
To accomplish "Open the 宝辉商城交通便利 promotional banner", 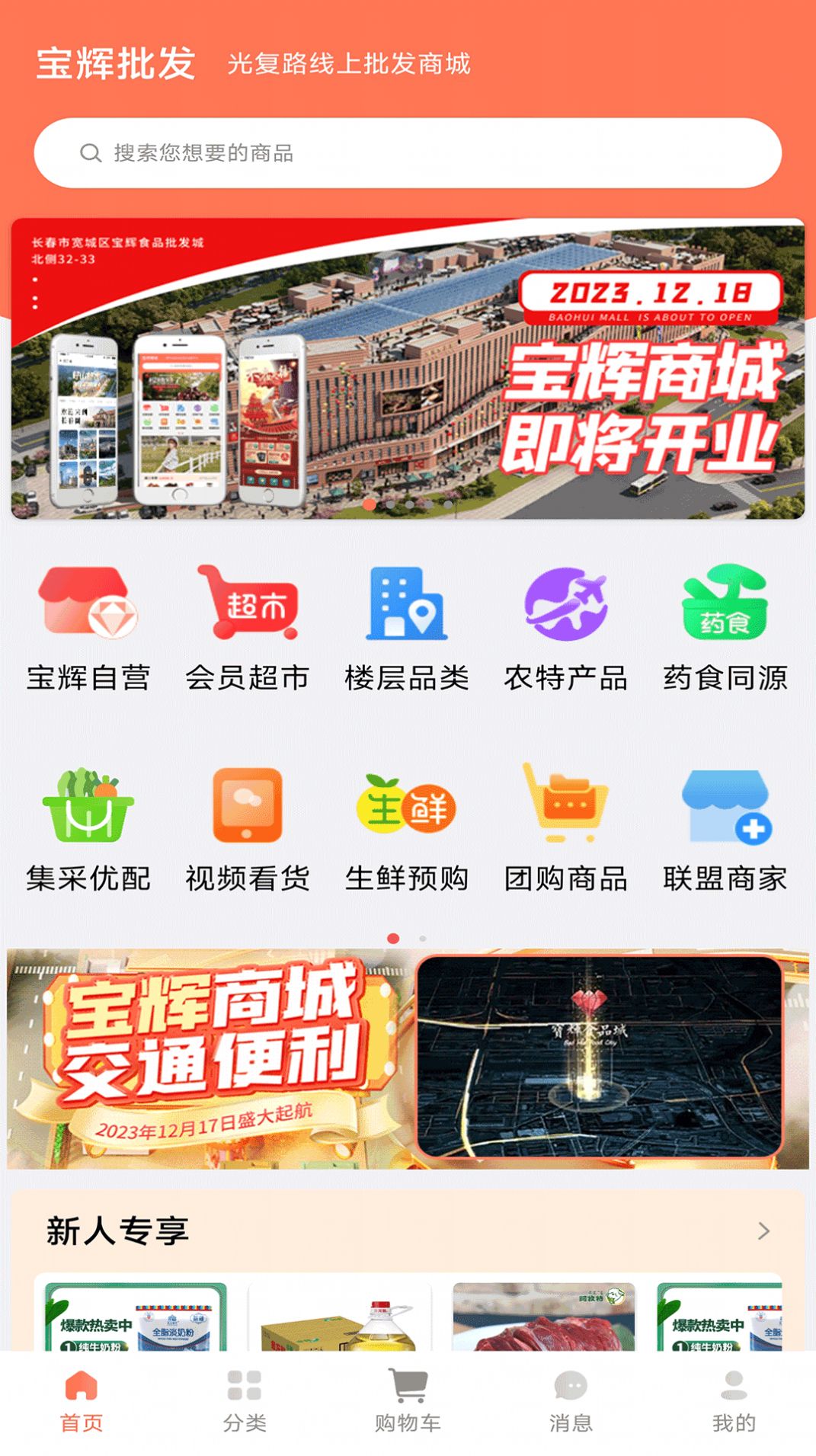I will pyautogui.click(x=408, y=1063).
